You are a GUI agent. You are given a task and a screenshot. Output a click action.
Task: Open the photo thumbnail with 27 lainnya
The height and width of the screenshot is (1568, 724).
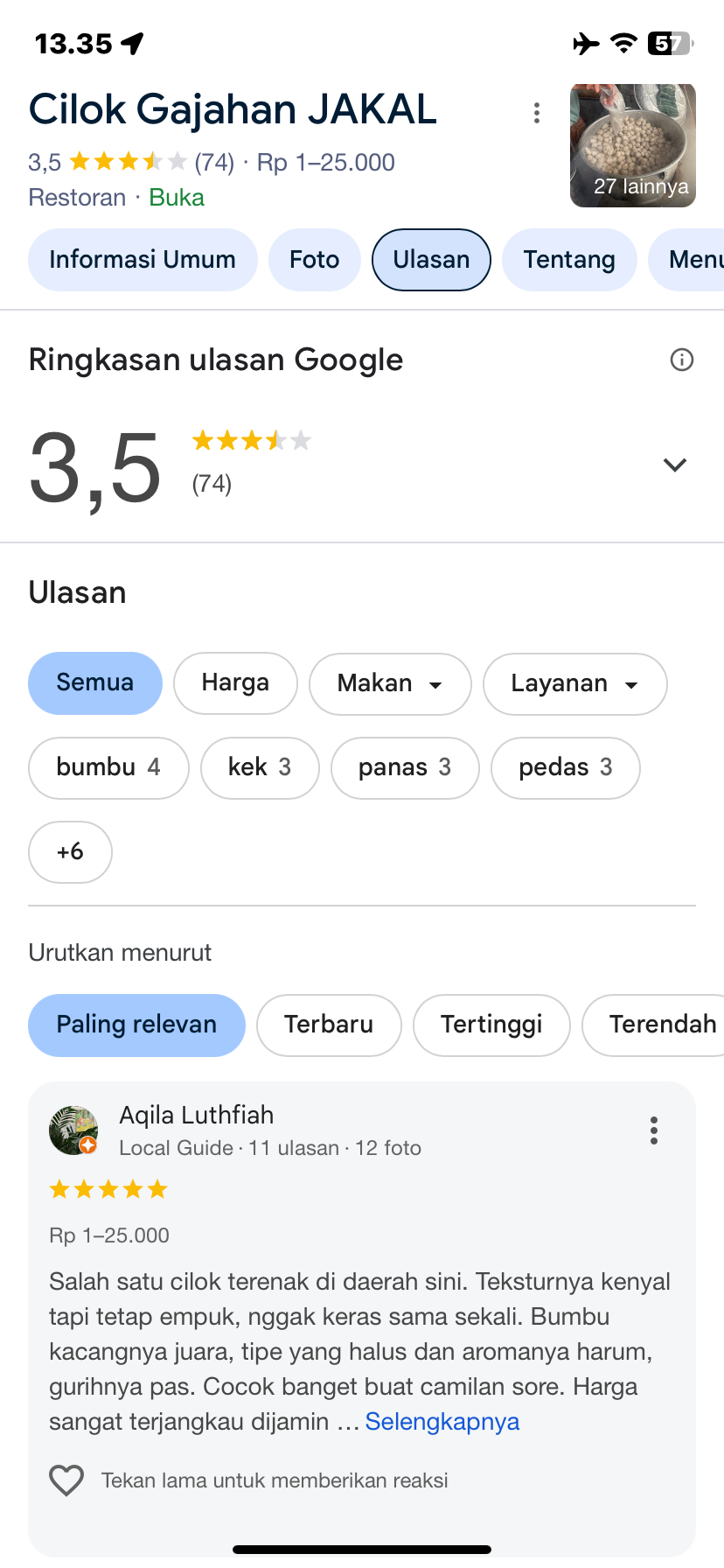pos(632,145)
